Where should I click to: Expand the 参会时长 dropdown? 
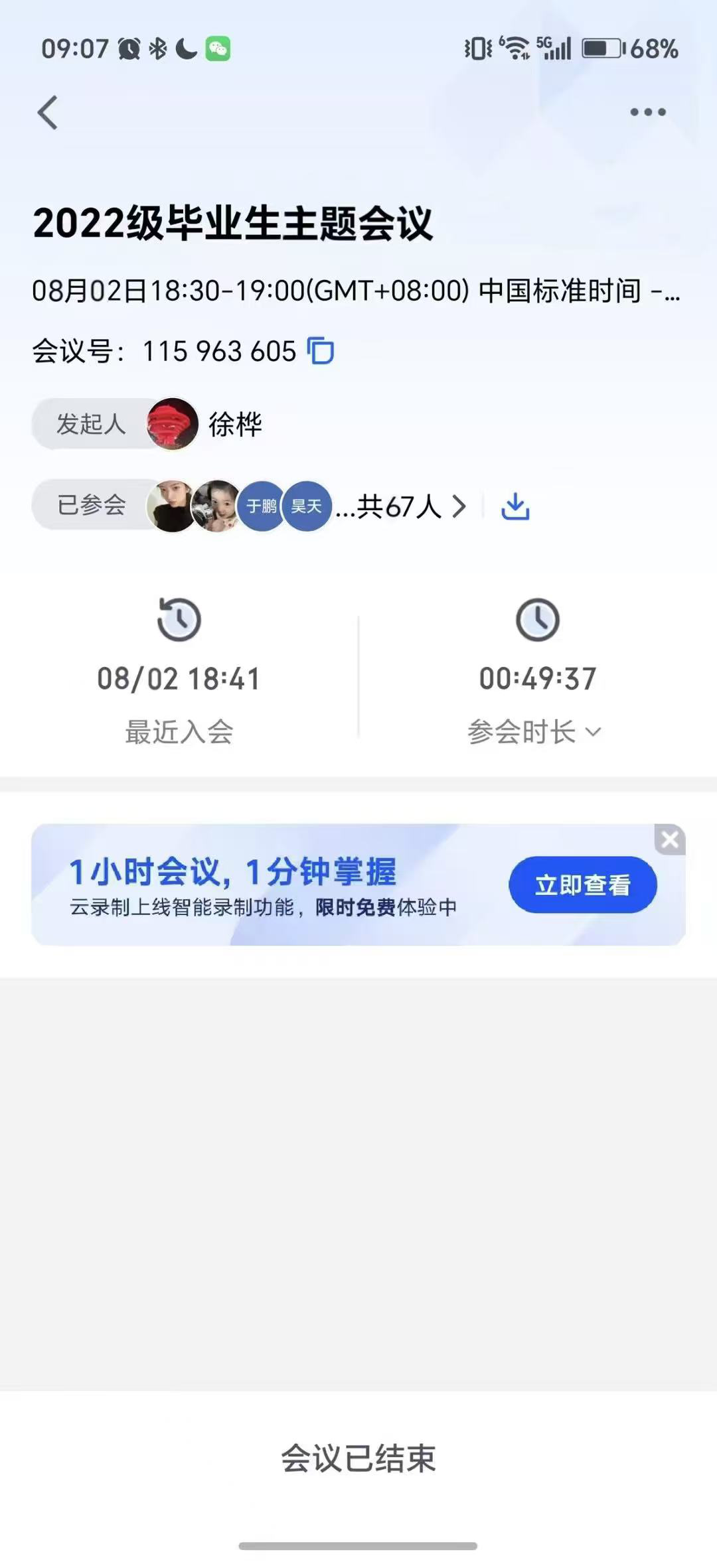click(535, 732)
